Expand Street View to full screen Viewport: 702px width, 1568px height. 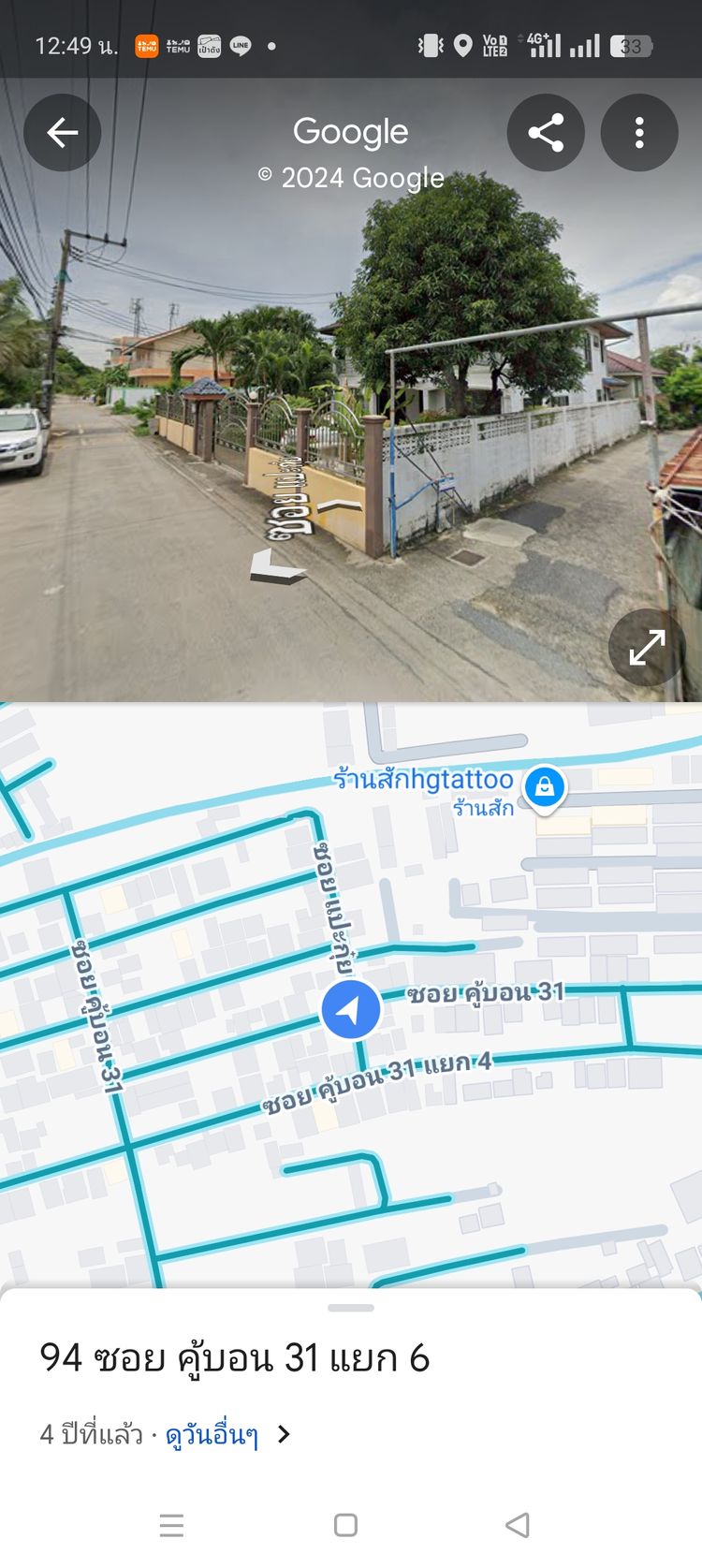647,647
